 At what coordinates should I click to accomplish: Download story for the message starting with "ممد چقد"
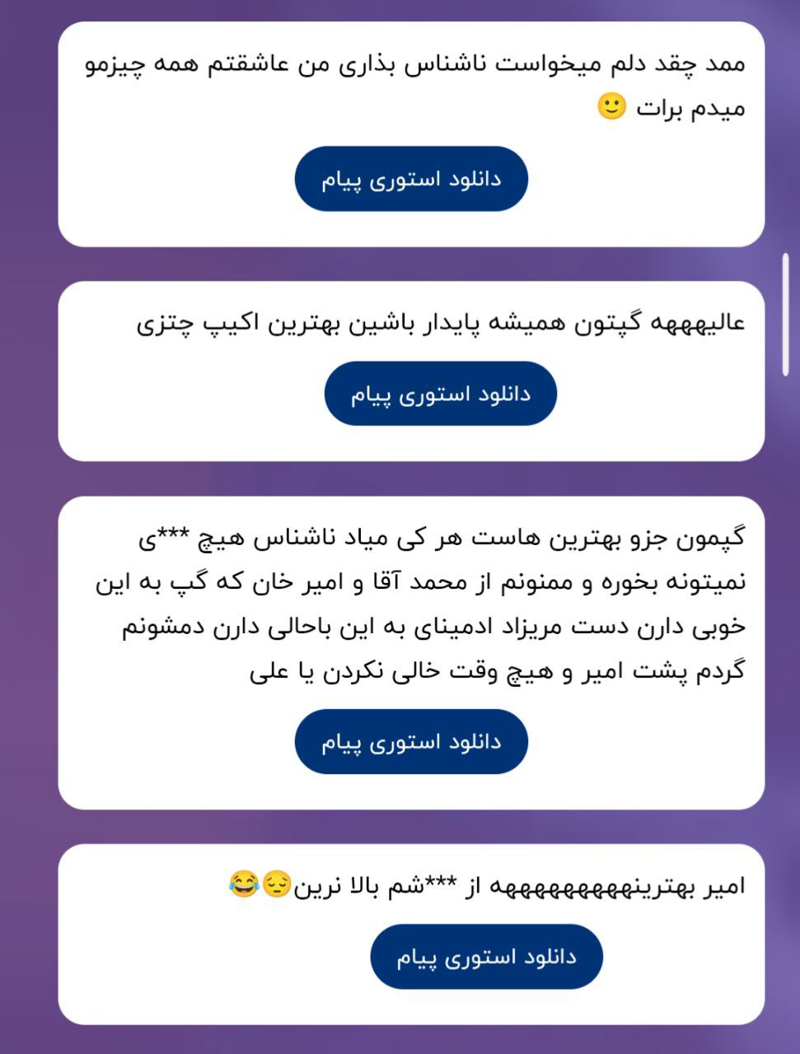pos(411,179)
